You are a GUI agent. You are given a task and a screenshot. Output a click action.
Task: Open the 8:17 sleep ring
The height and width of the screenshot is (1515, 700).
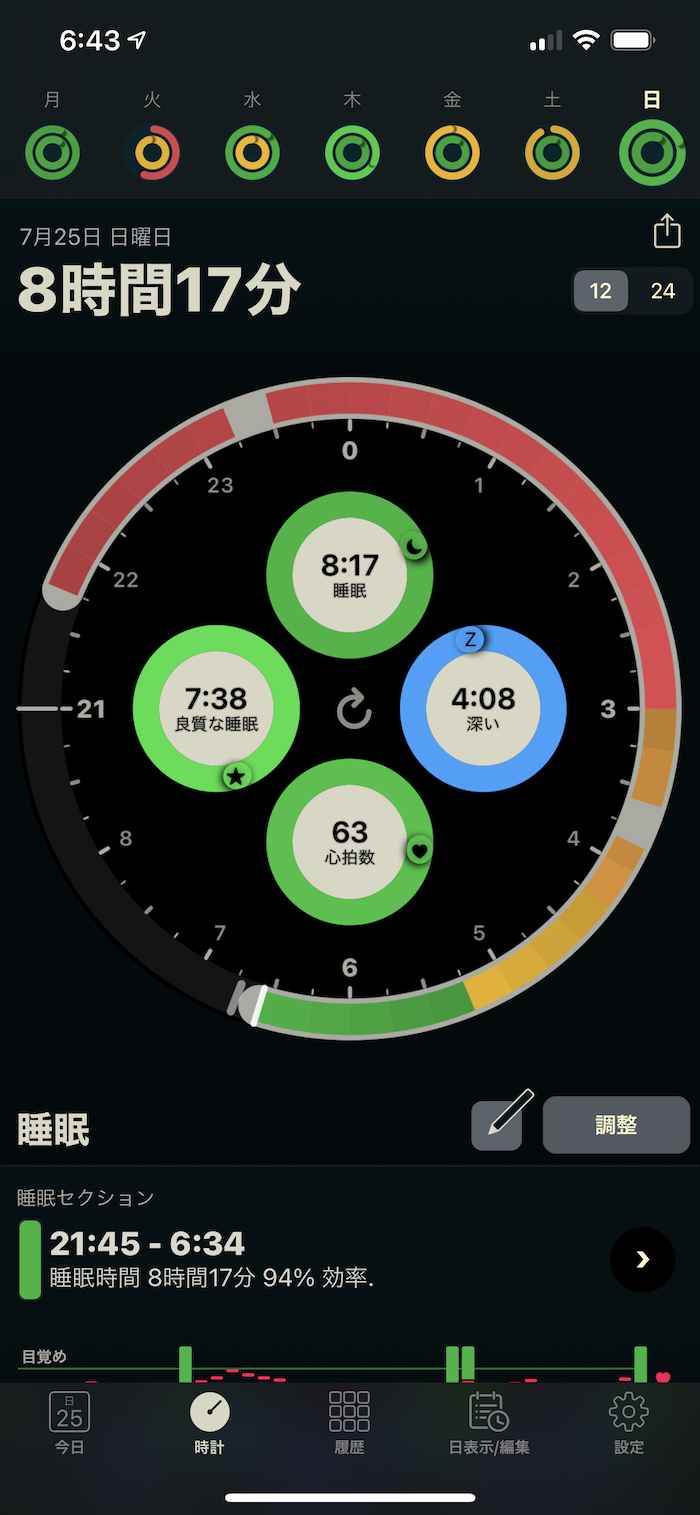[x=349, y=575]
